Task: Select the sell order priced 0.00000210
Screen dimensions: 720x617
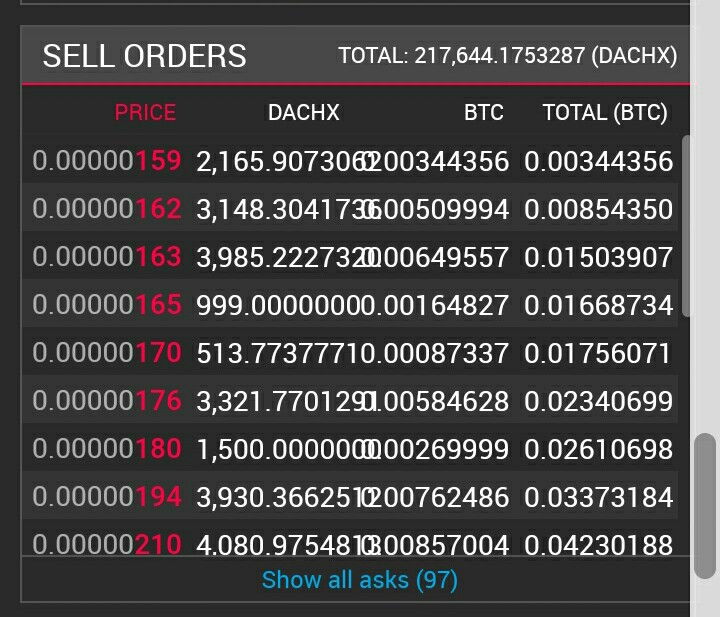Action: (350, 538)
